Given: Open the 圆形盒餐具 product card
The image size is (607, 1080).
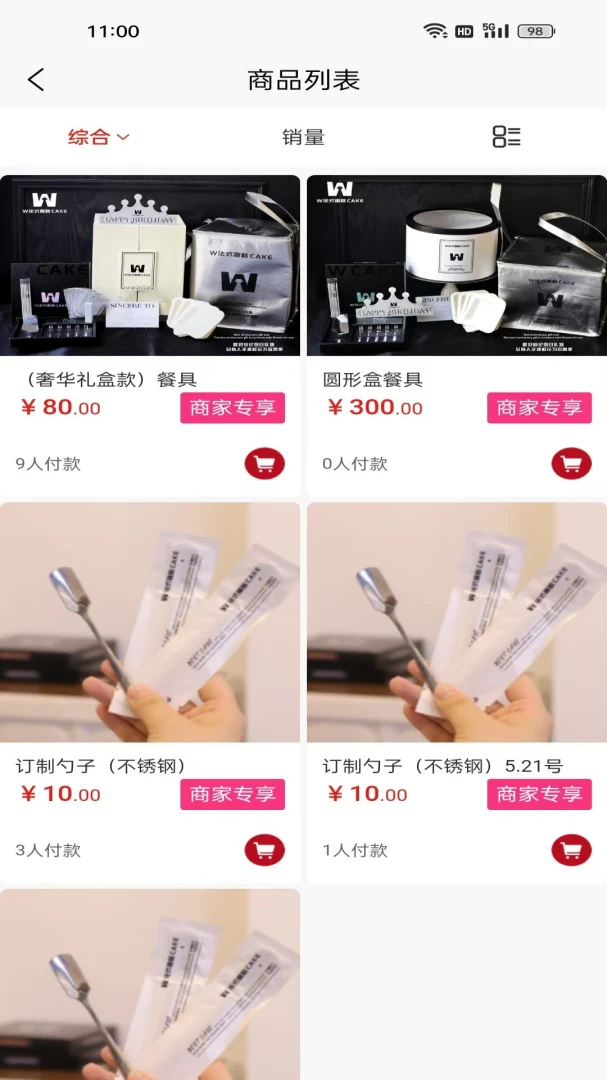Looking at the screenshot, I should (x=457, y=335).
